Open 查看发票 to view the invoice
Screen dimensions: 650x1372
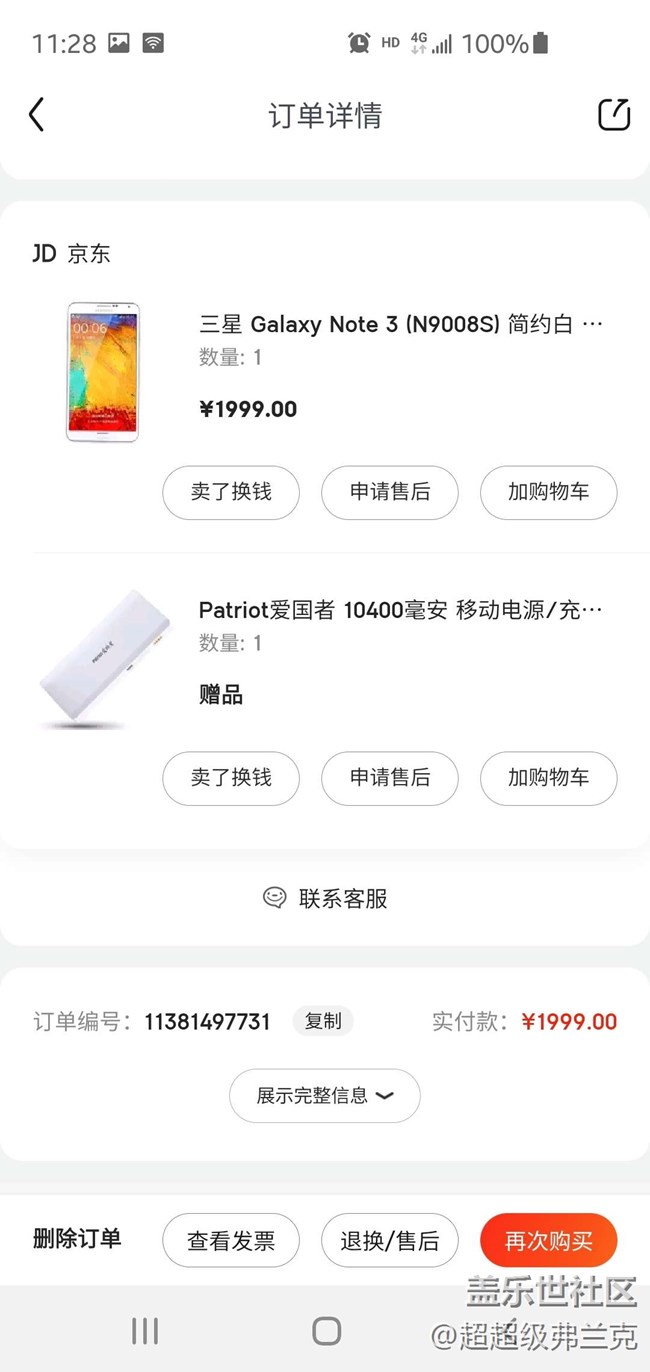coord(231,1241)
